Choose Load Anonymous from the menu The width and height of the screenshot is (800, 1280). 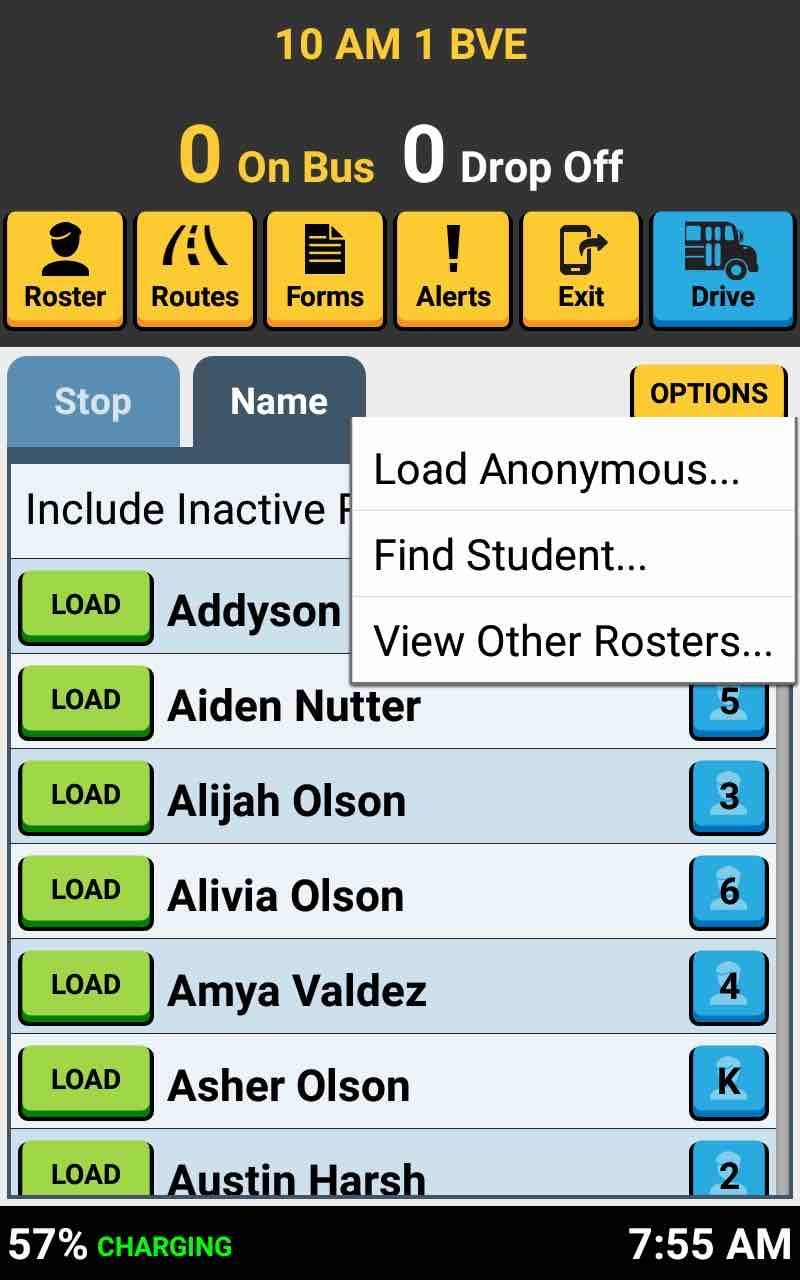557,469
